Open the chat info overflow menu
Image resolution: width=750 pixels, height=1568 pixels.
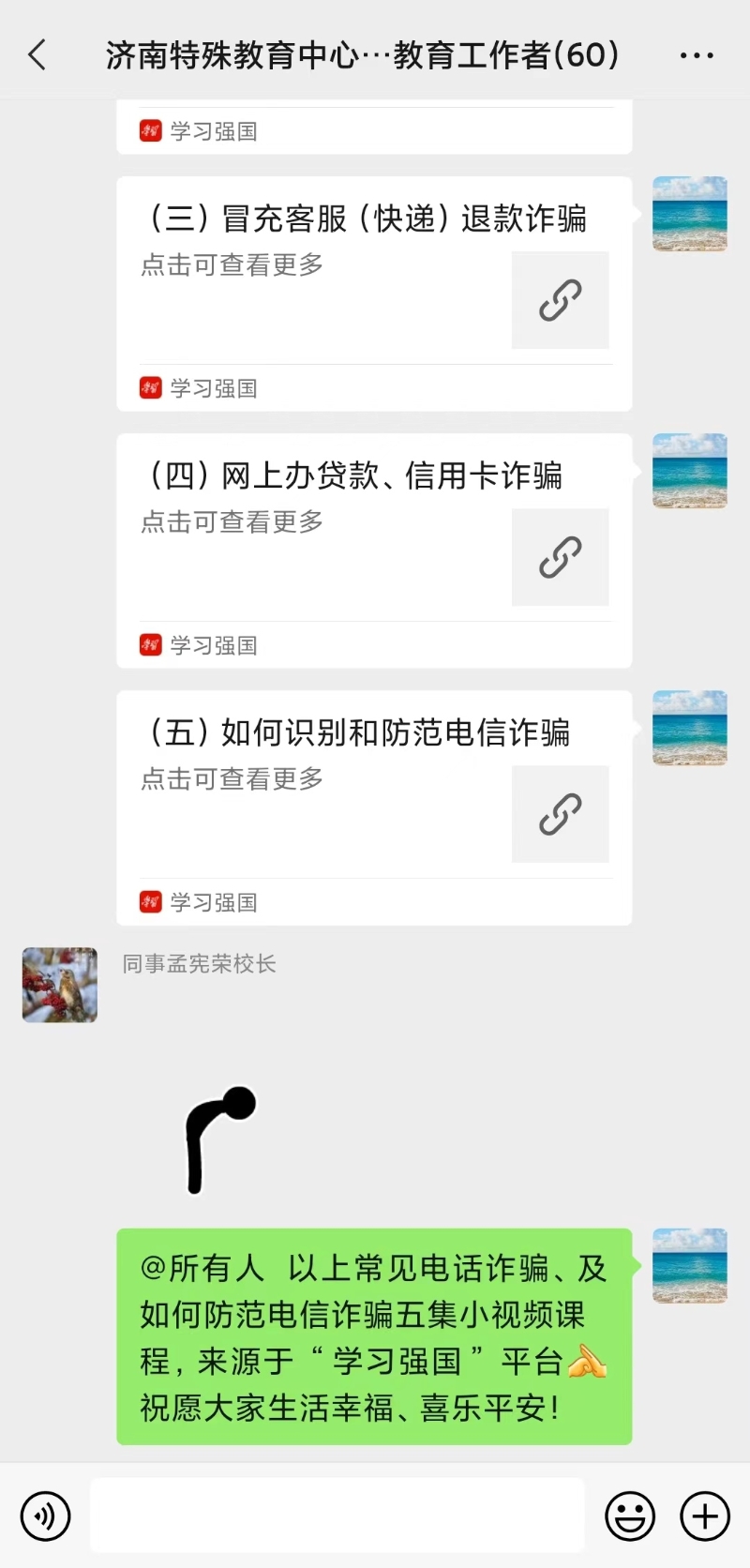tap(696, 56)
